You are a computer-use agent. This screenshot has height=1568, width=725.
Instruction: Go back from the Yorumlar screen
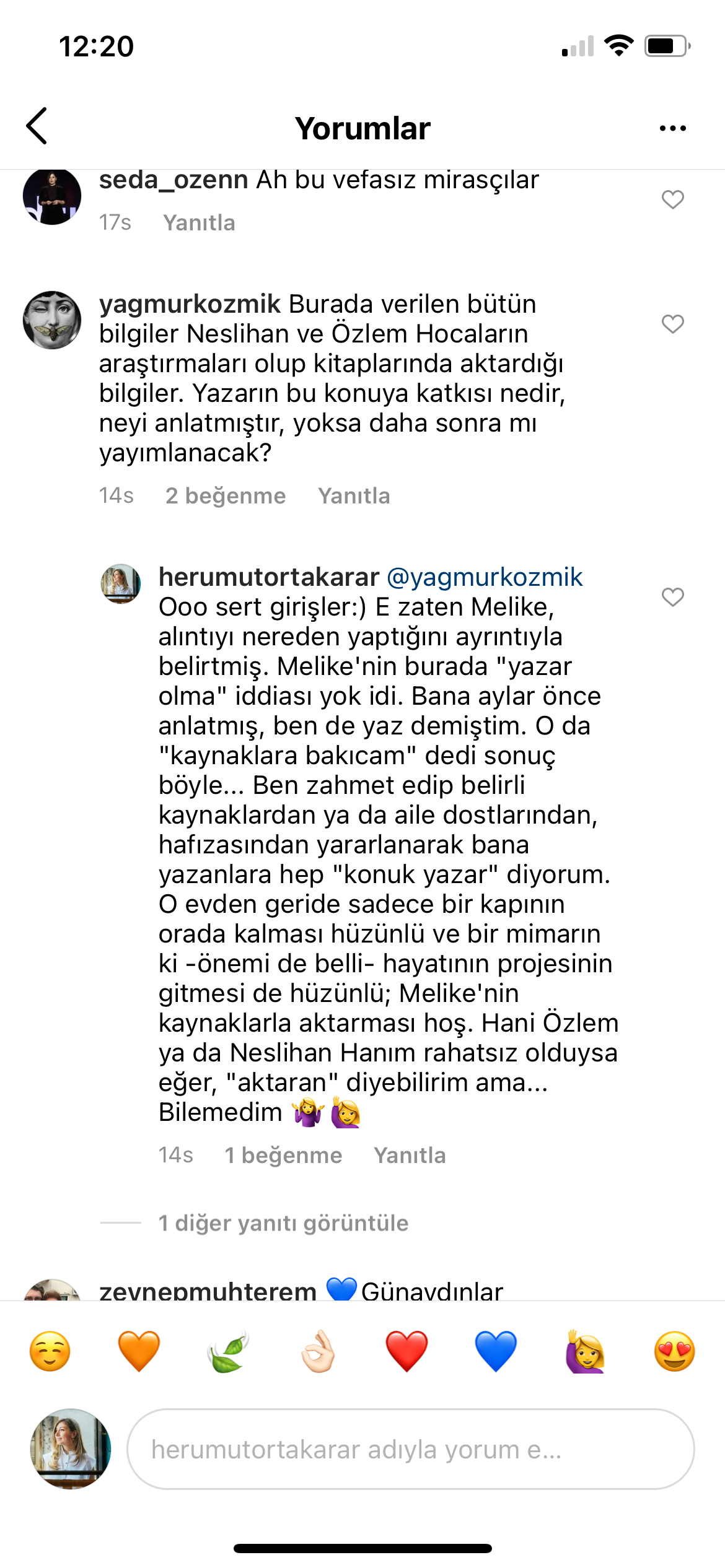[x=37, y=126]
